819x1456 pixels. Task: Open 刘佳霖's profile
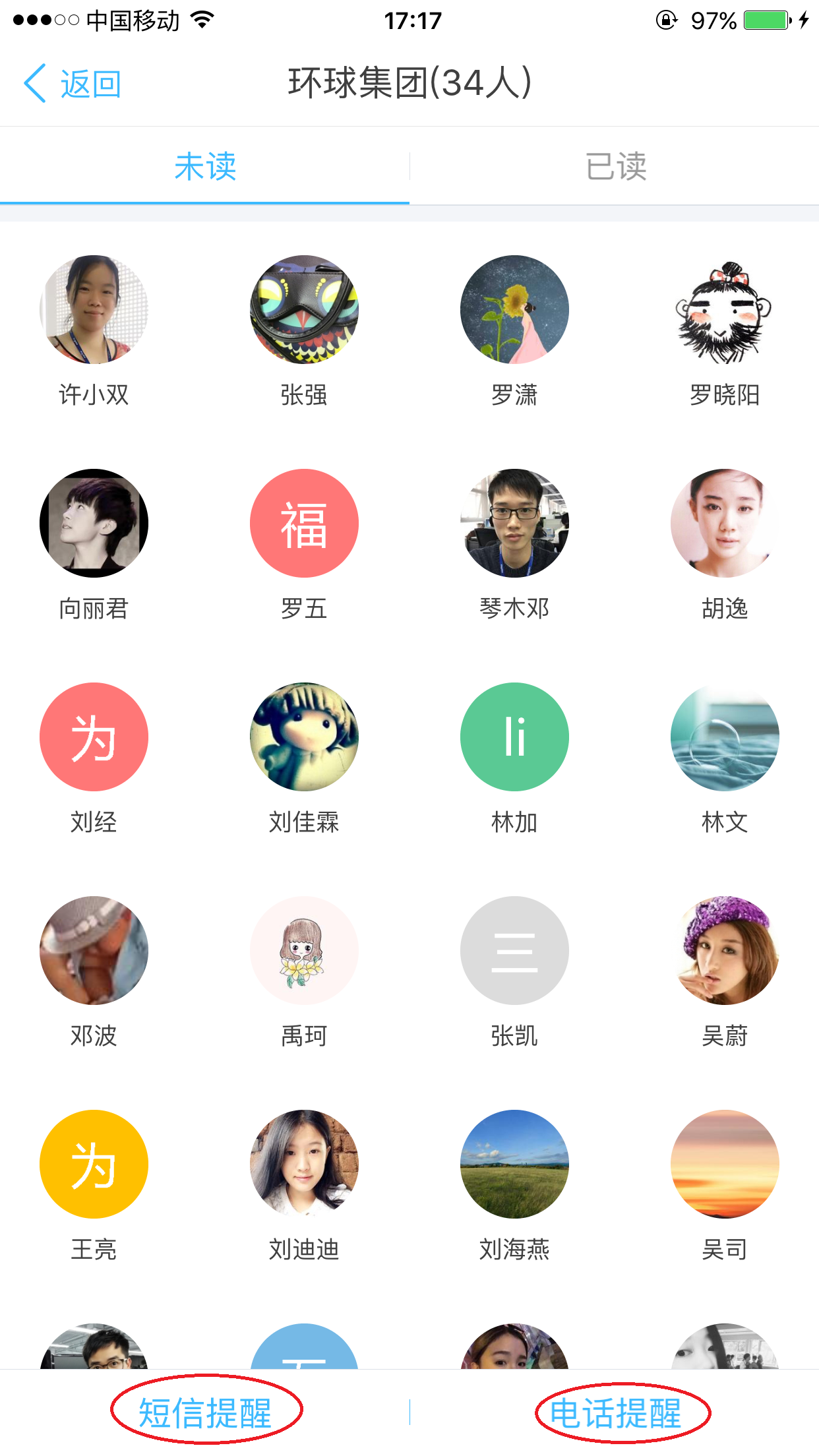(x=304, y=737)
